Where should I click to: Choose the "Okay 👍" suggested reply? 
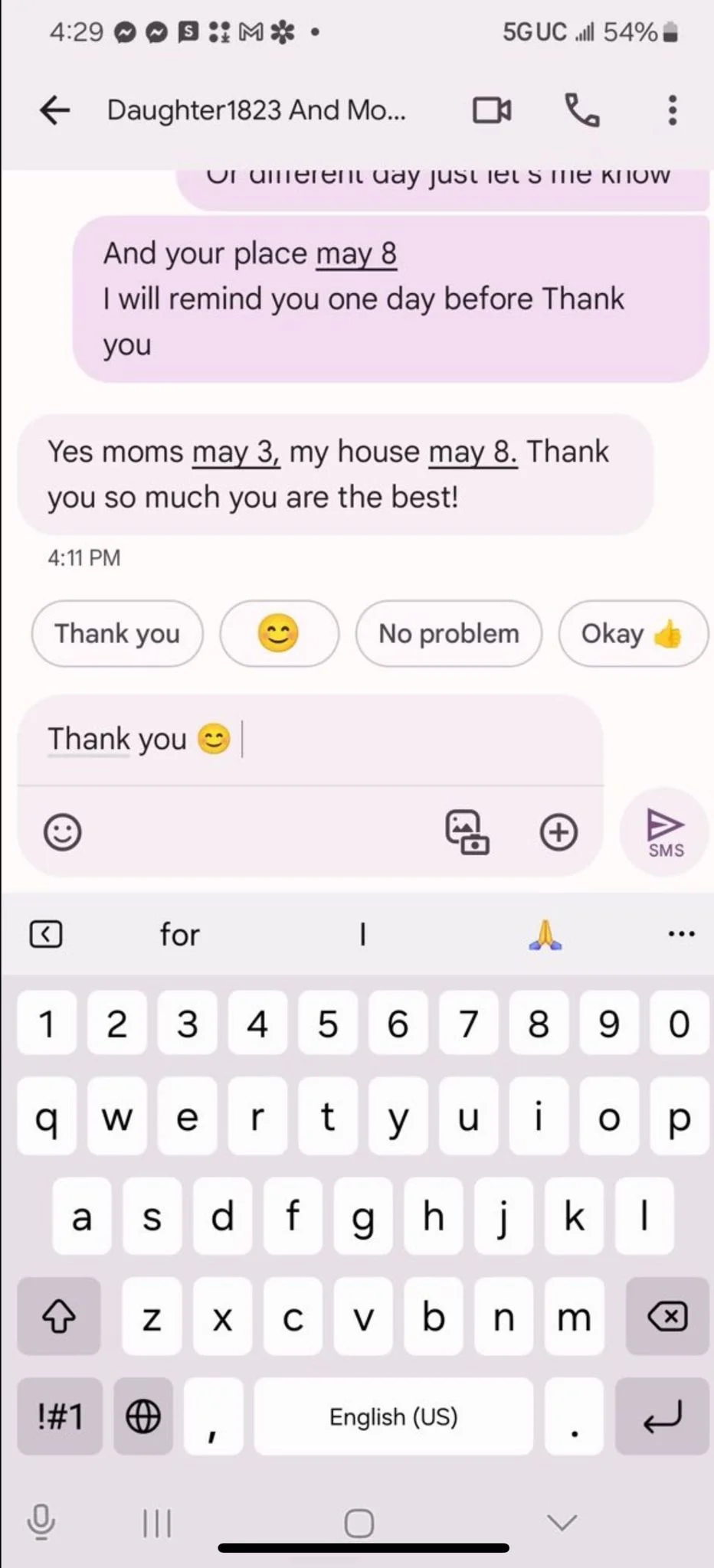click(x=632, y=634)
